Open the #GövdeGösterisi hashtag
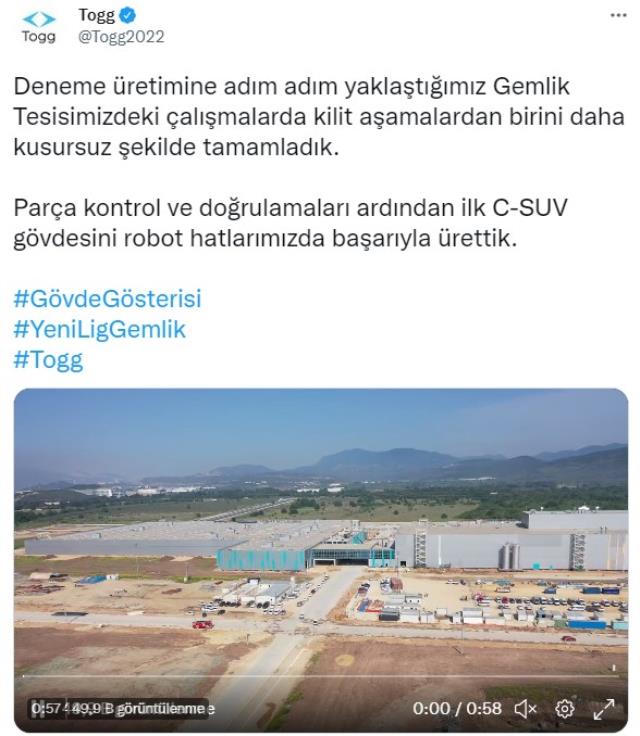Image resolution: width=640 pixels, height=736 pixels. click(x=107, y=299)
